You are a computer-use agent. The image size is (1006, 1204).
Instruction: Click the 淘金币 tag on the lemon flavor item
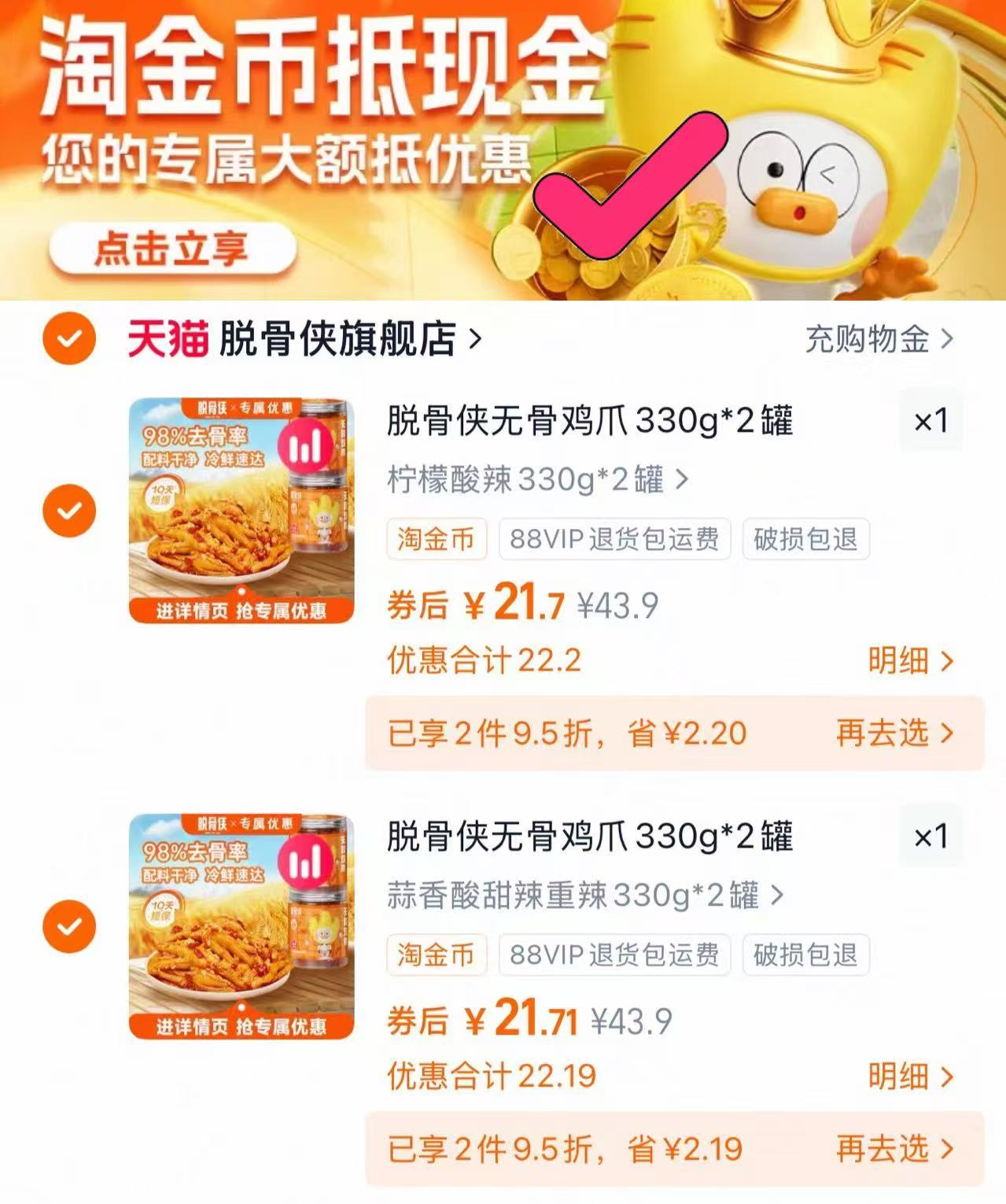(x=437, y=540)
